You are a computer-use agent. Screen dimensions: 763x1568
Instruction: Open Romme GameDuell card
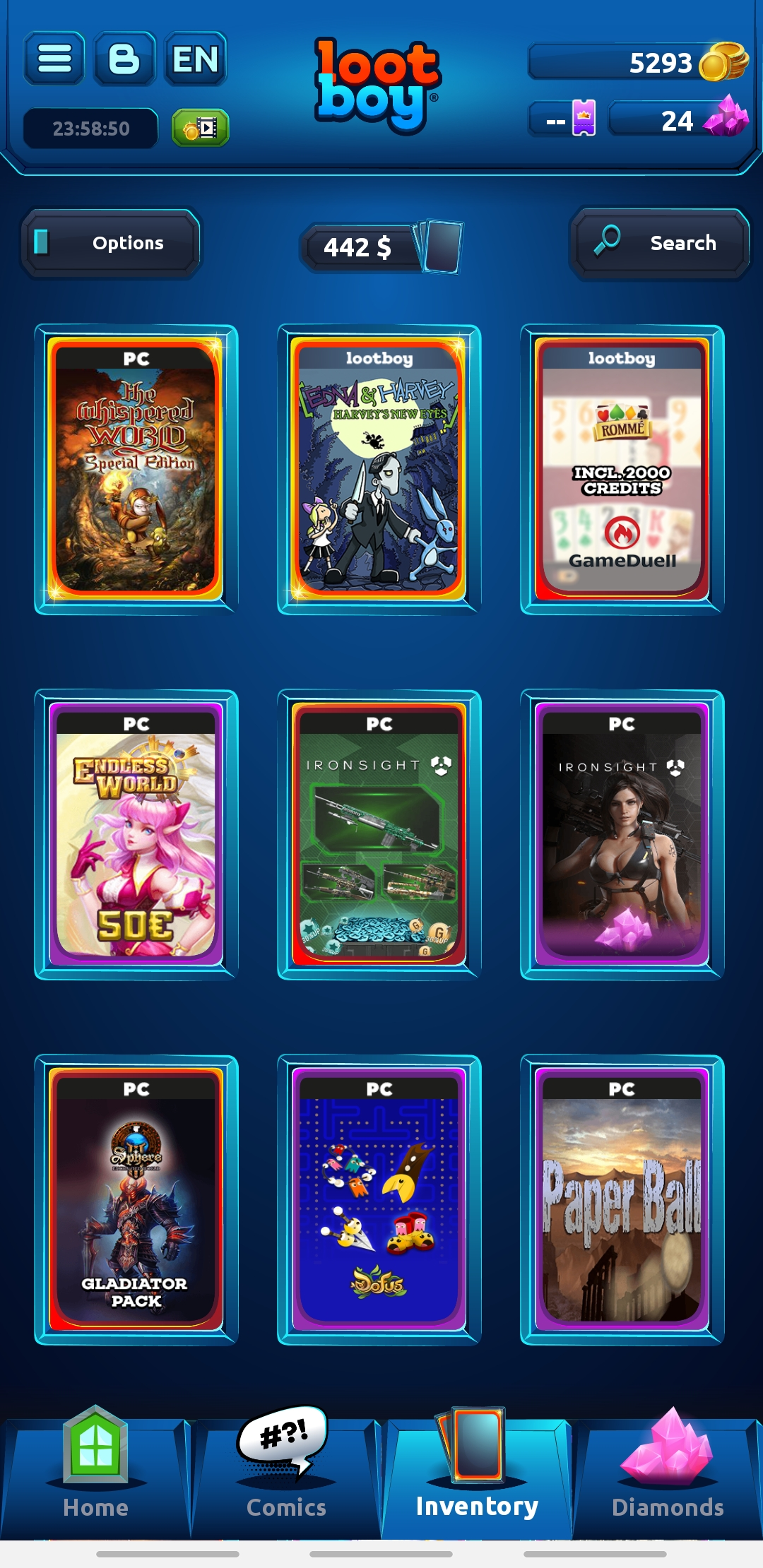pyautogui.click(x=622, y=470)
